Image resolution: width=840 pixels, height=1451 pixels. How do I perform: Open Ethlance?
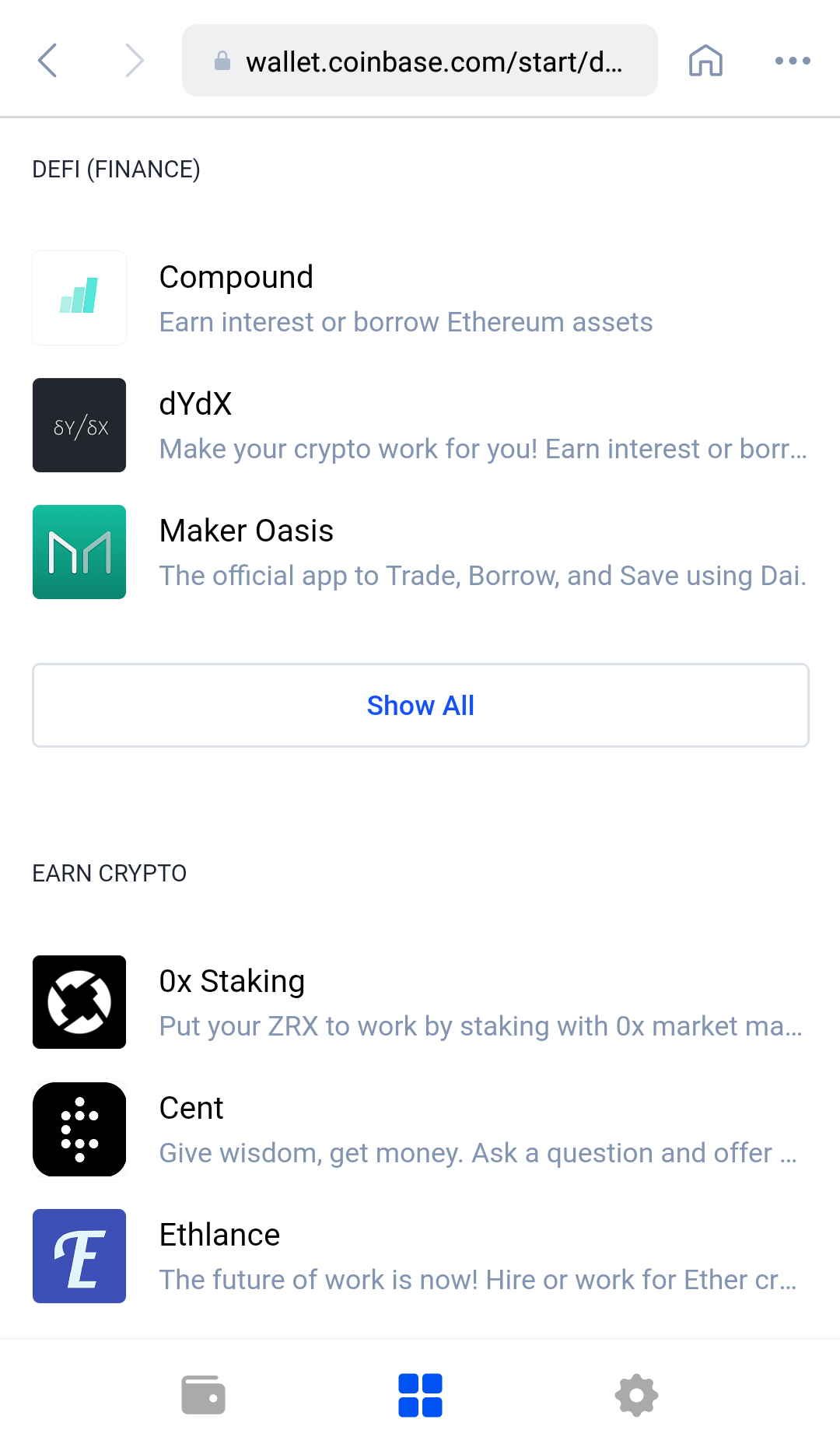click(420, 1256)
